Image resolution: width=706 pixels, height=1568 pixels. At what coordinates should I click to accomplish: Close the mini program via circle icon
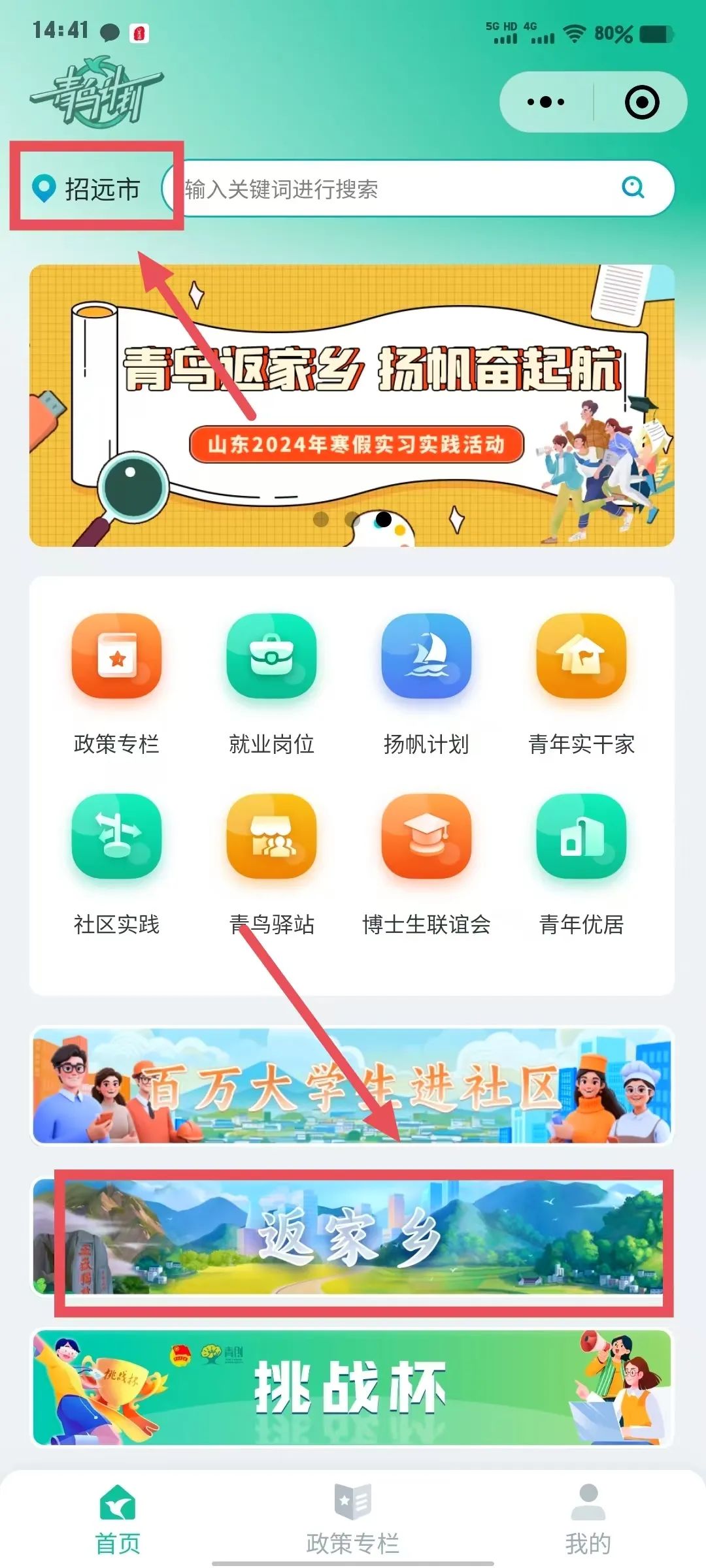coord(641,103)
